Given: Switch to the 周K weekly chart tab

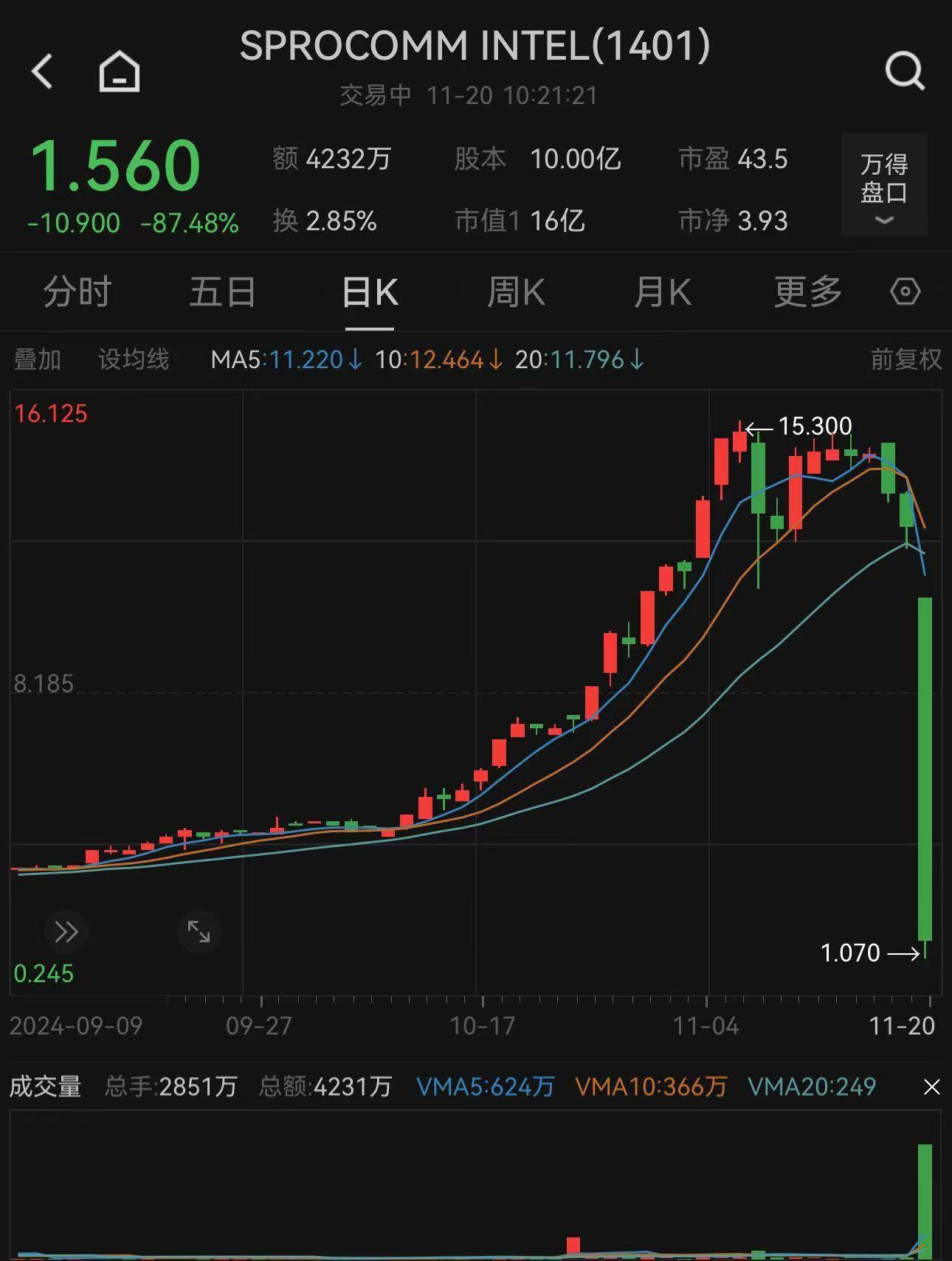Looking at the screenshot, I should click(516, 292).
